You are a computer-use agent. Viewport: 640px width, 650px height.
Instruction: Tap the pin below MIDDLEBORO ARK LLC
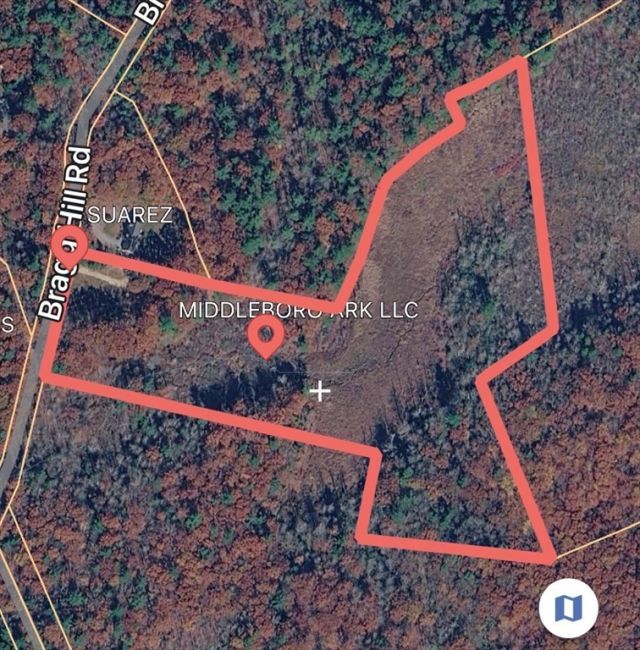(x=266, y=334)
